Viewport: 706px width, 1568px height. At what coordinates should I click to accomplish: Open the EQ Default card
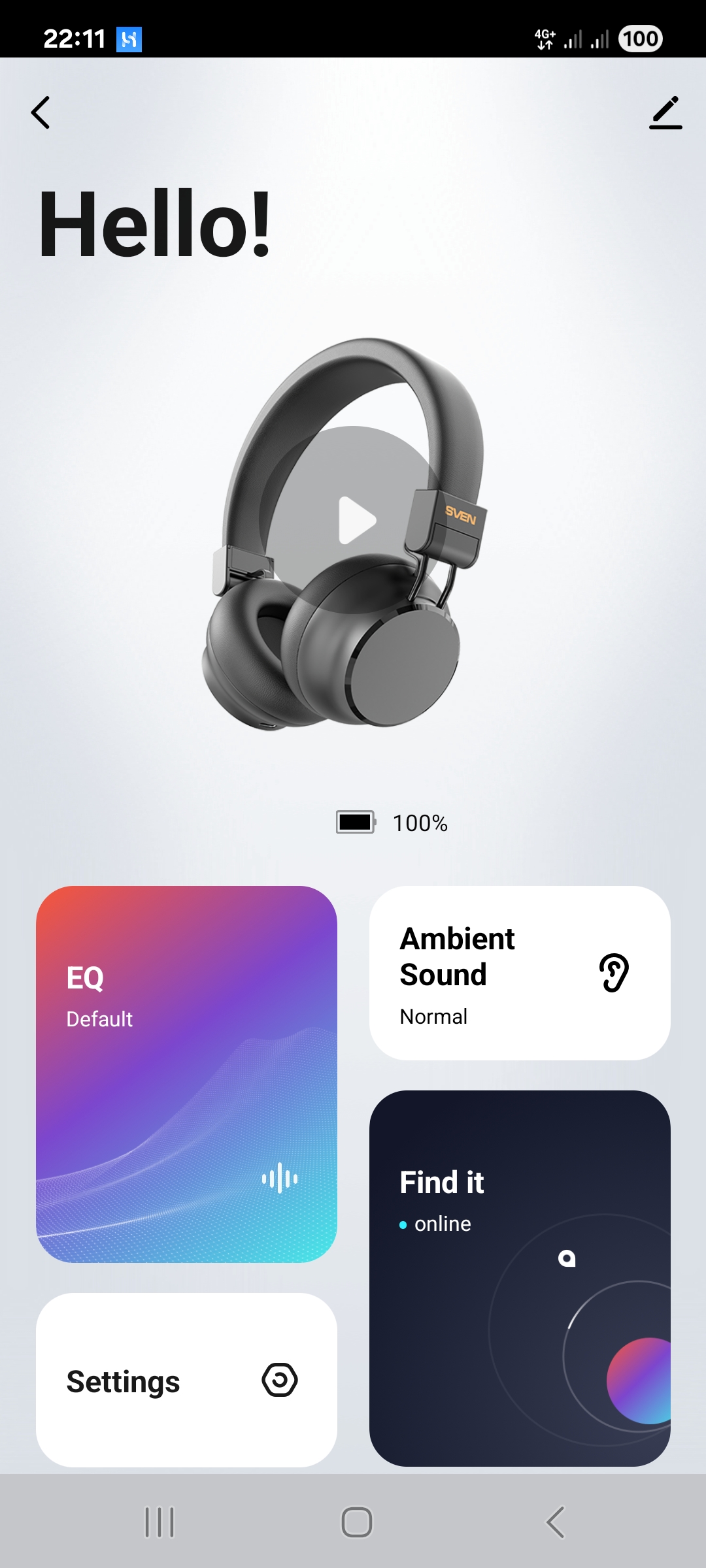tap(186, 1073)
